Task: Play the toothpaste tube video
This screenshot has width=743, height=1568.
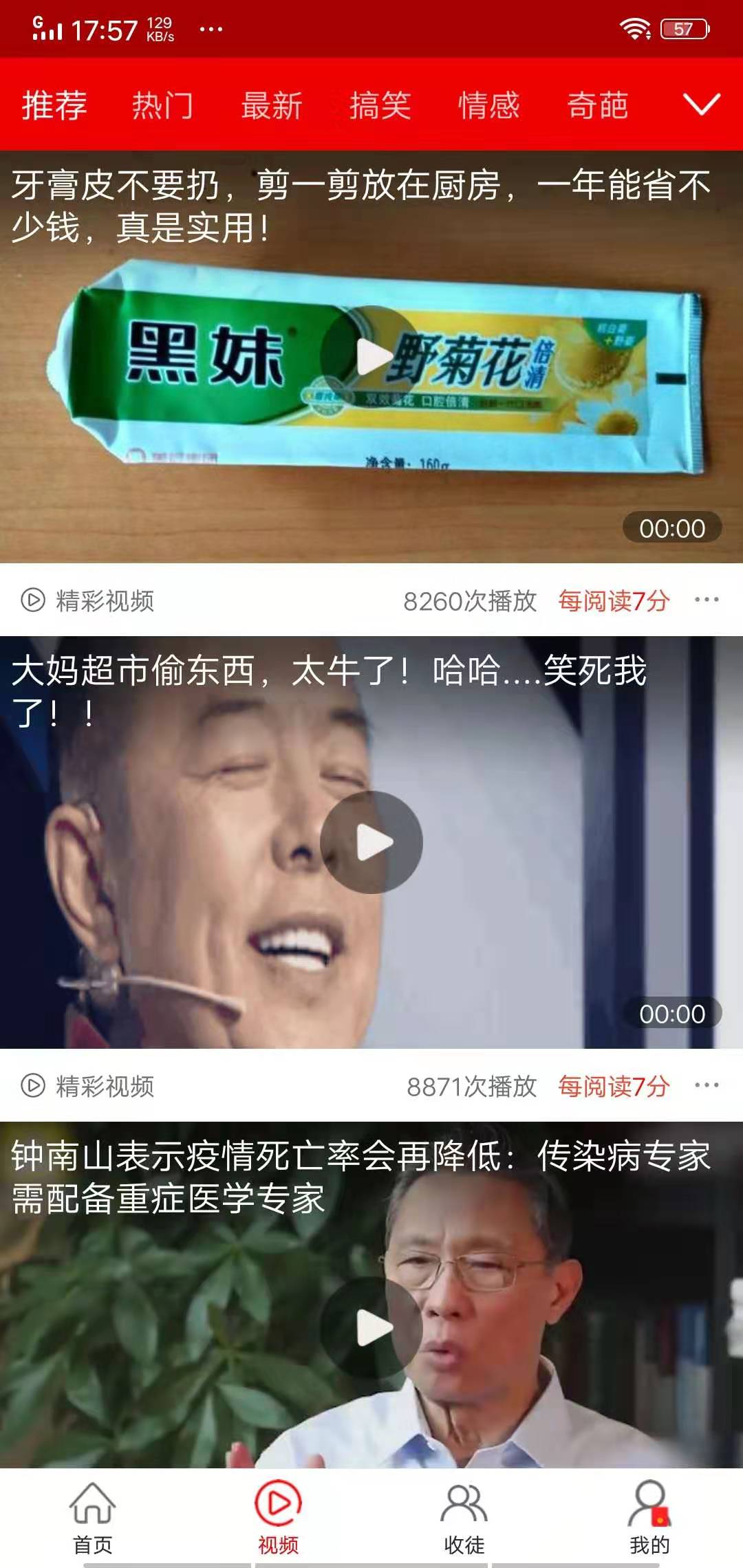Action: tap(371, 358)
